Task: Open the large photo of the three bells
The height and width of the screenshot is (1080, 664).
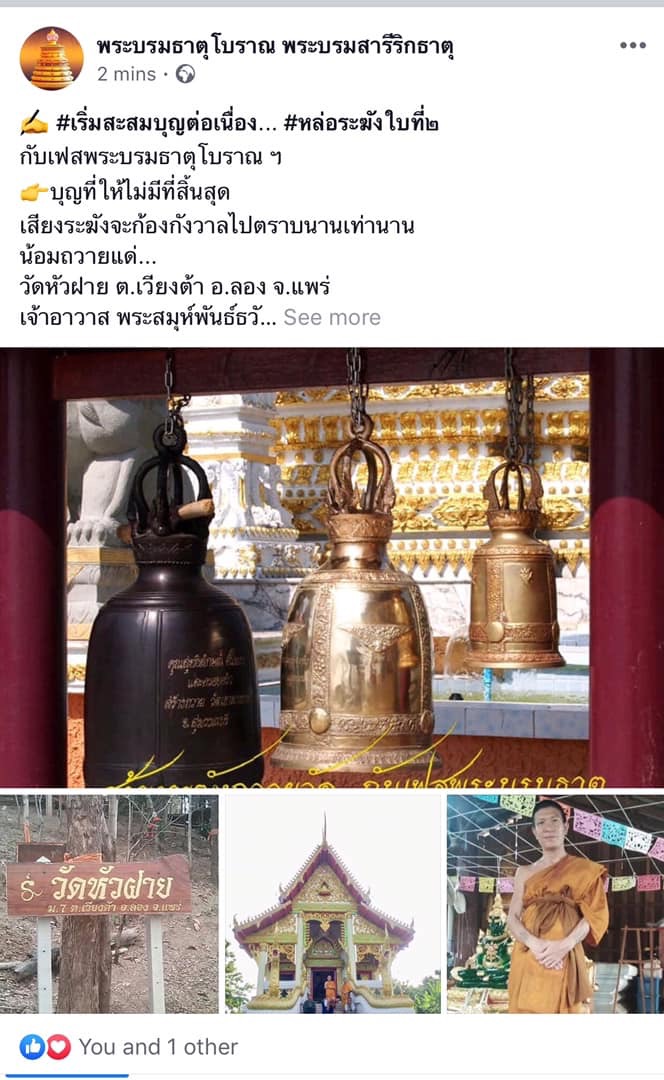Action: click(x=332, y=568)
